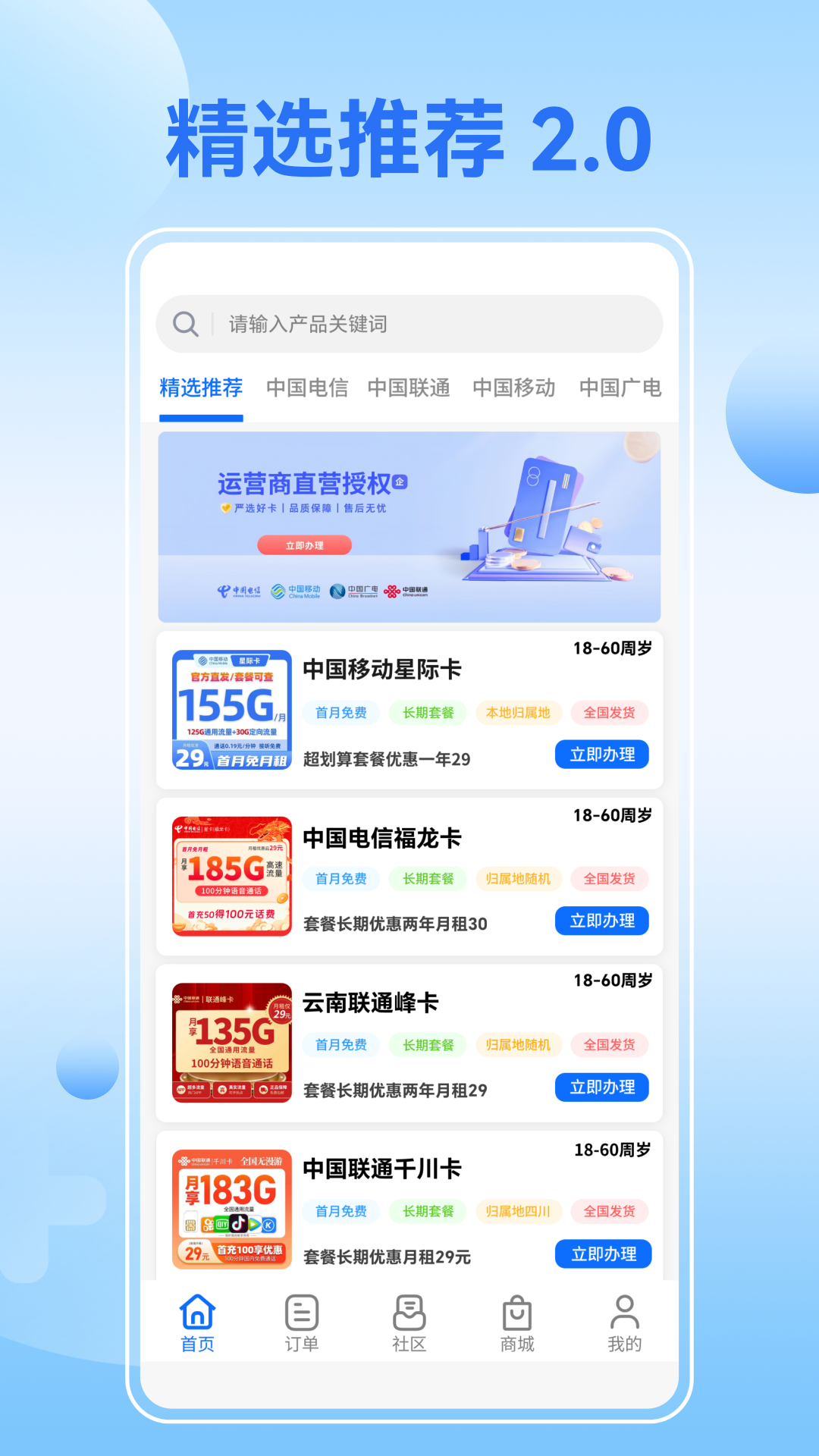
Task: Tap 立即办理 for 中国电信福龙卡
Action: [x=602, y=921]
